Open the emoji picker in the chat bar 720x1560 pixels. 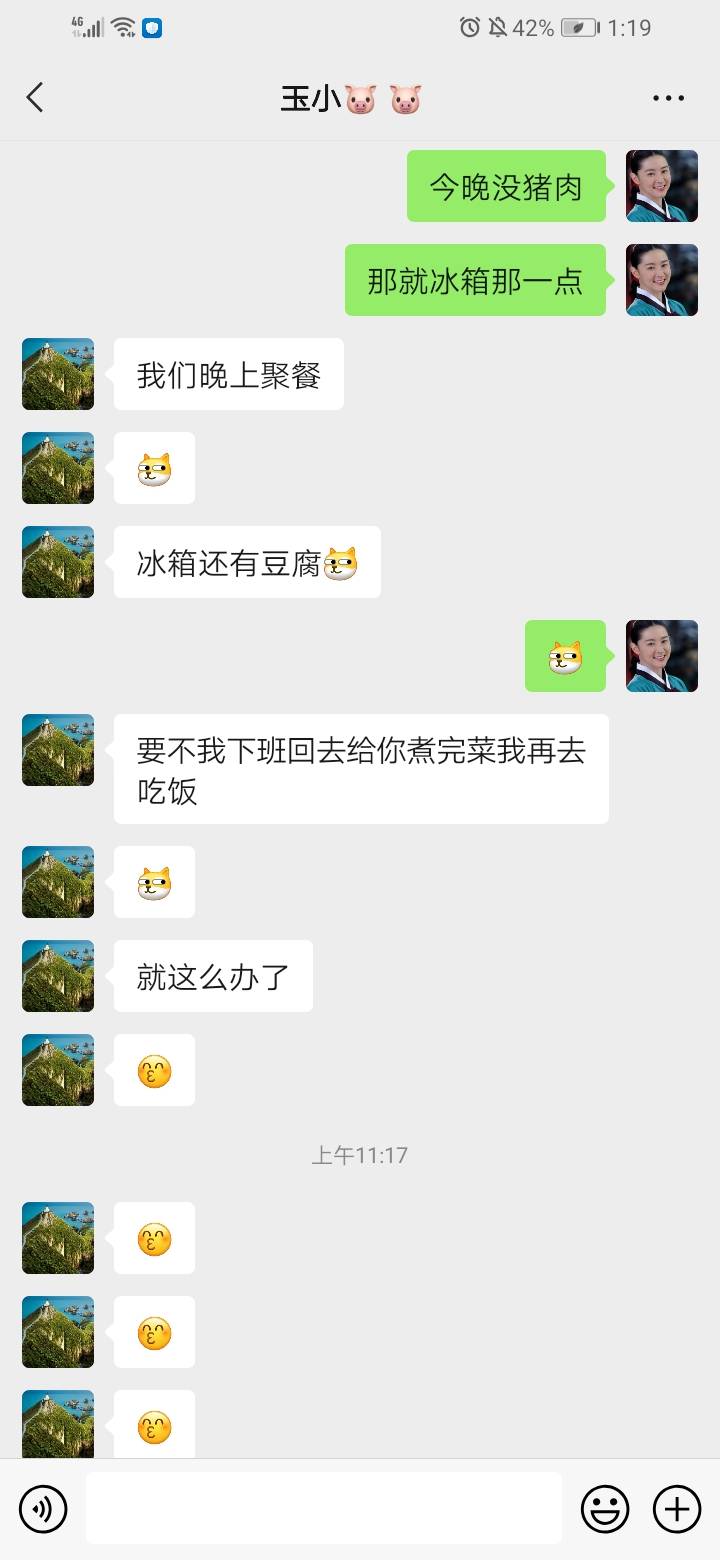[607, 1508]
